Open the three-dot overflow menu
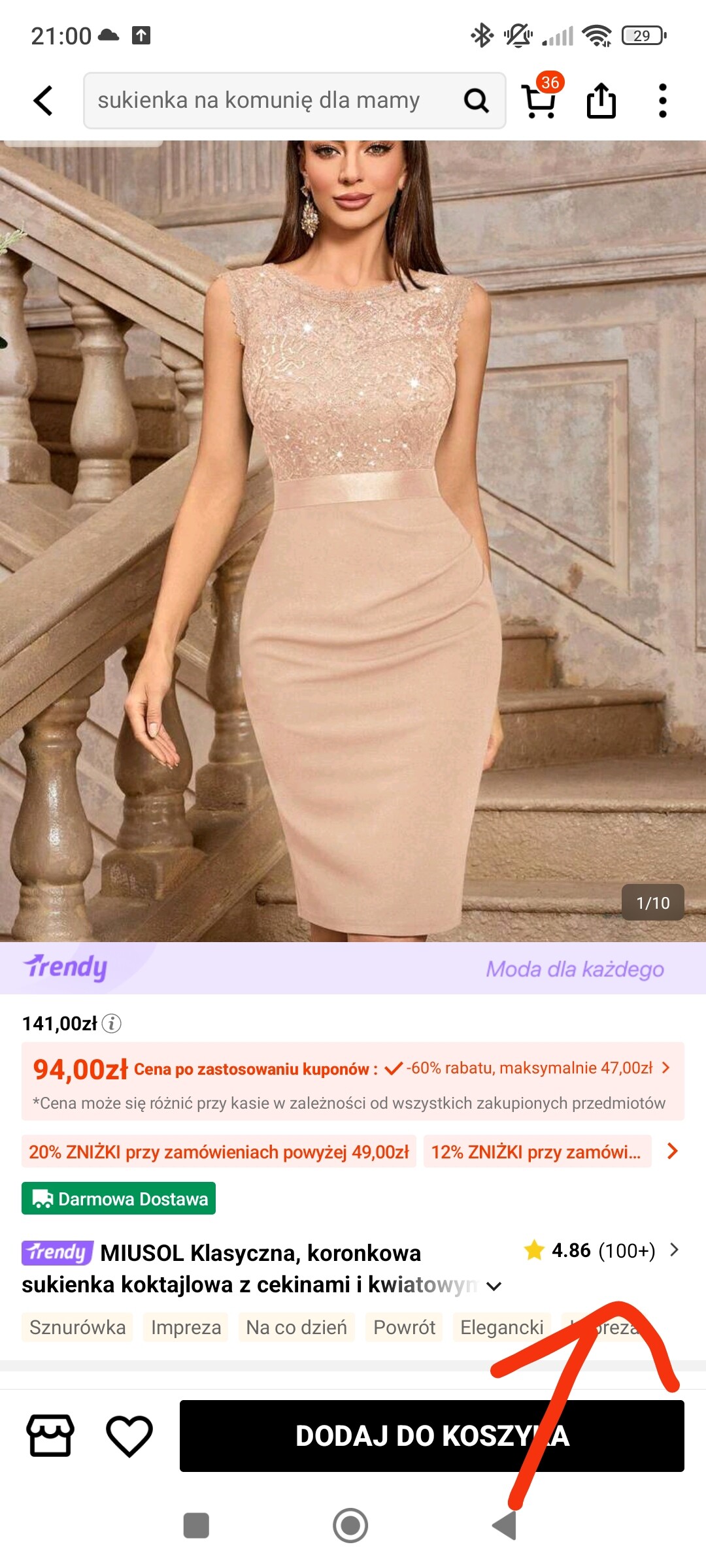 [662, 101]
